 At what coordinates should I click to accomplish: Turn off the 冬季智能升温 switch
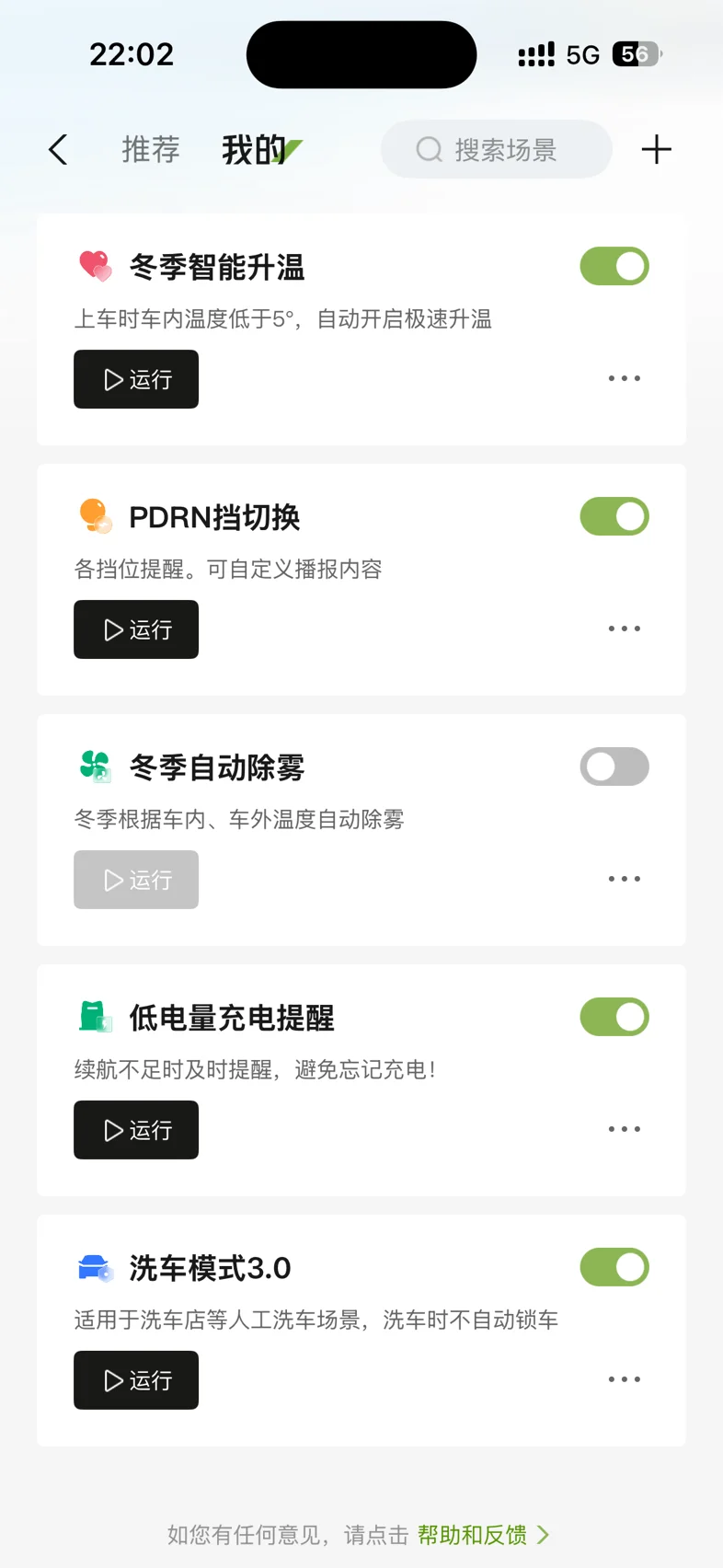coord(614,267)
